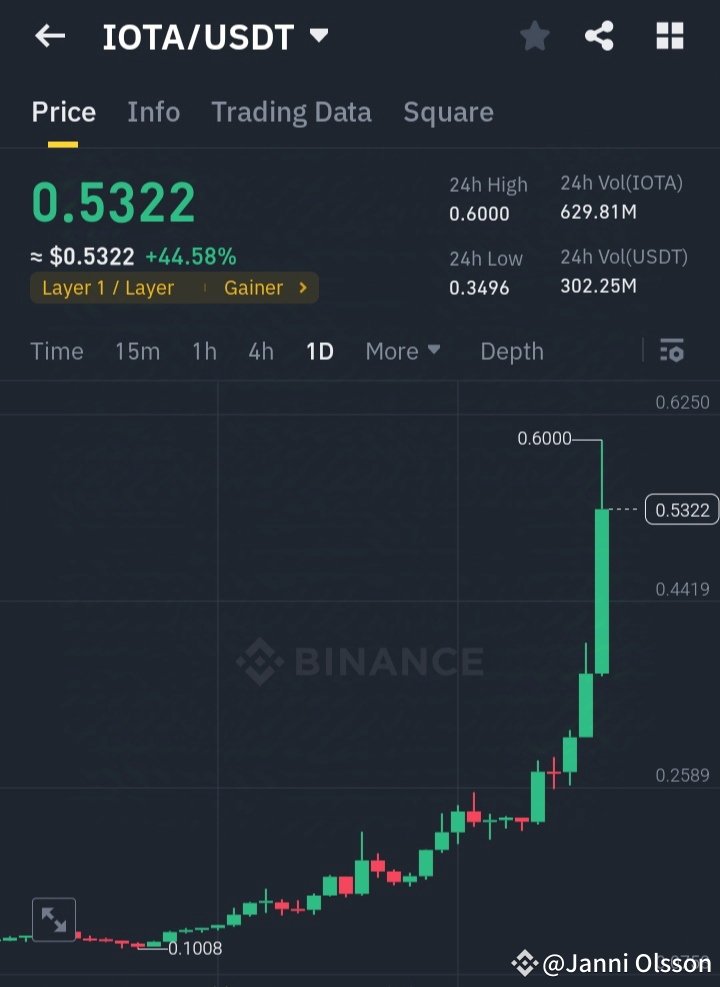Switch to the Trading Data tab
Image resolution: width=720 pixels, height=987 pixels.
tap(291, 112)
